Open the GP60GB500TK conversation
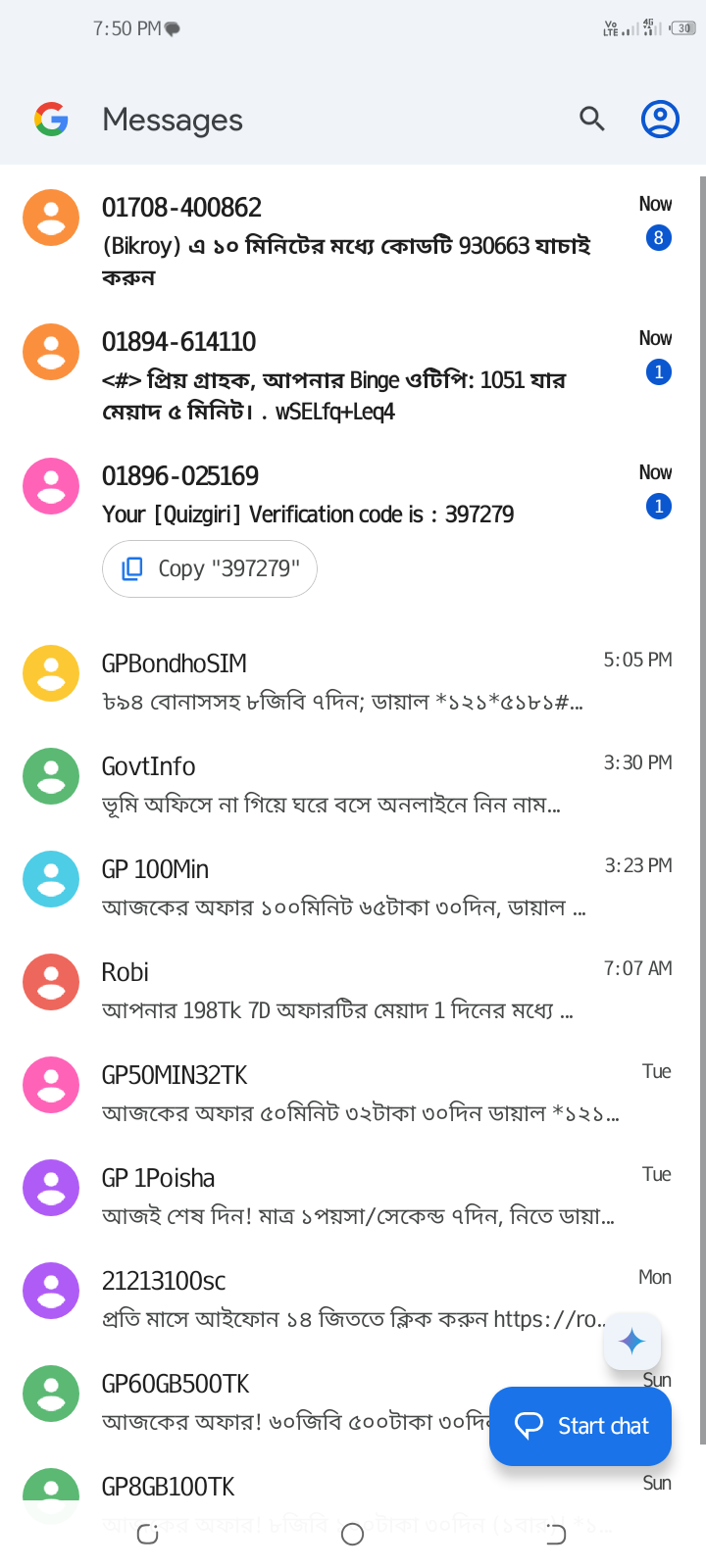Screen dimensions: 706x1568 point(245,1401)
